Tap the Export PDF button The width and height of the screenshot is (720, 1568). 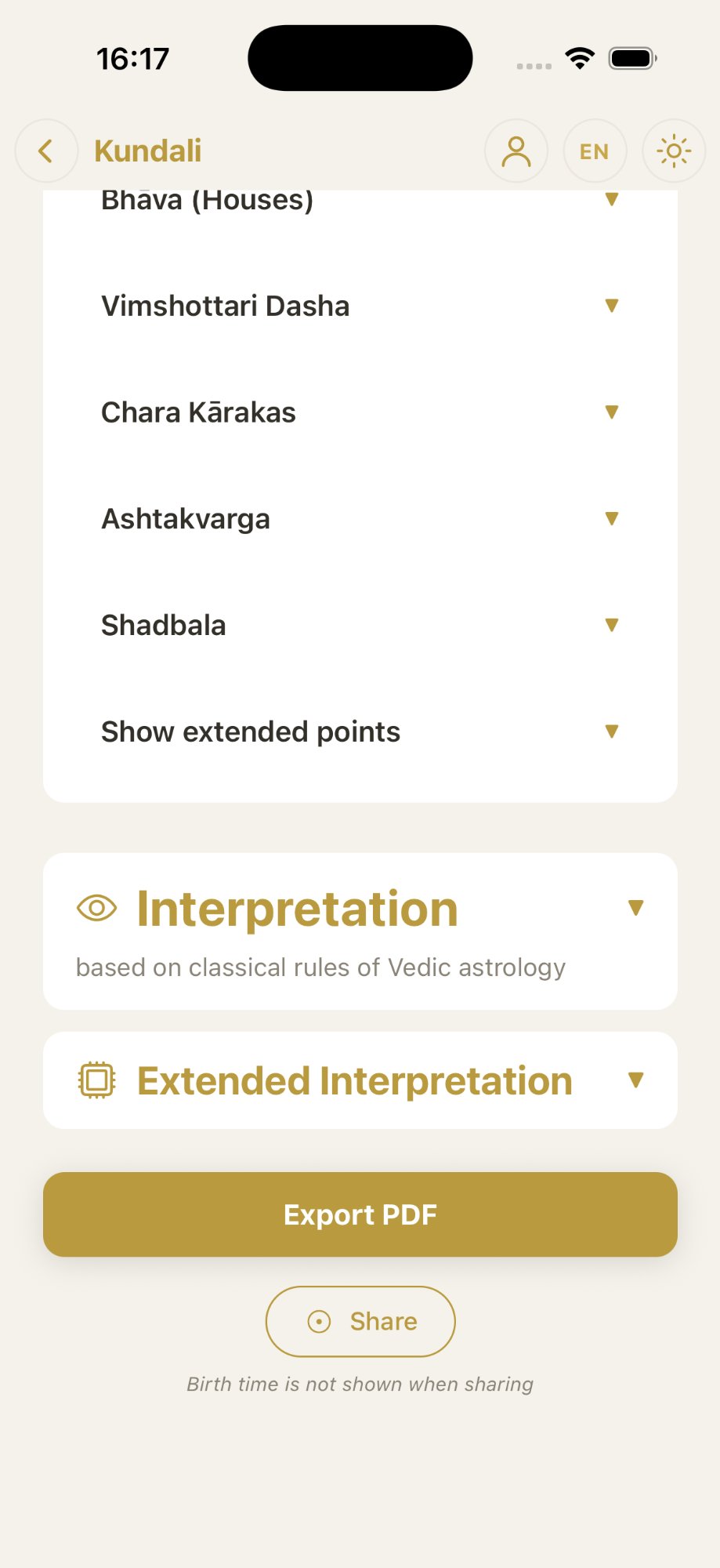point(360,1214)
